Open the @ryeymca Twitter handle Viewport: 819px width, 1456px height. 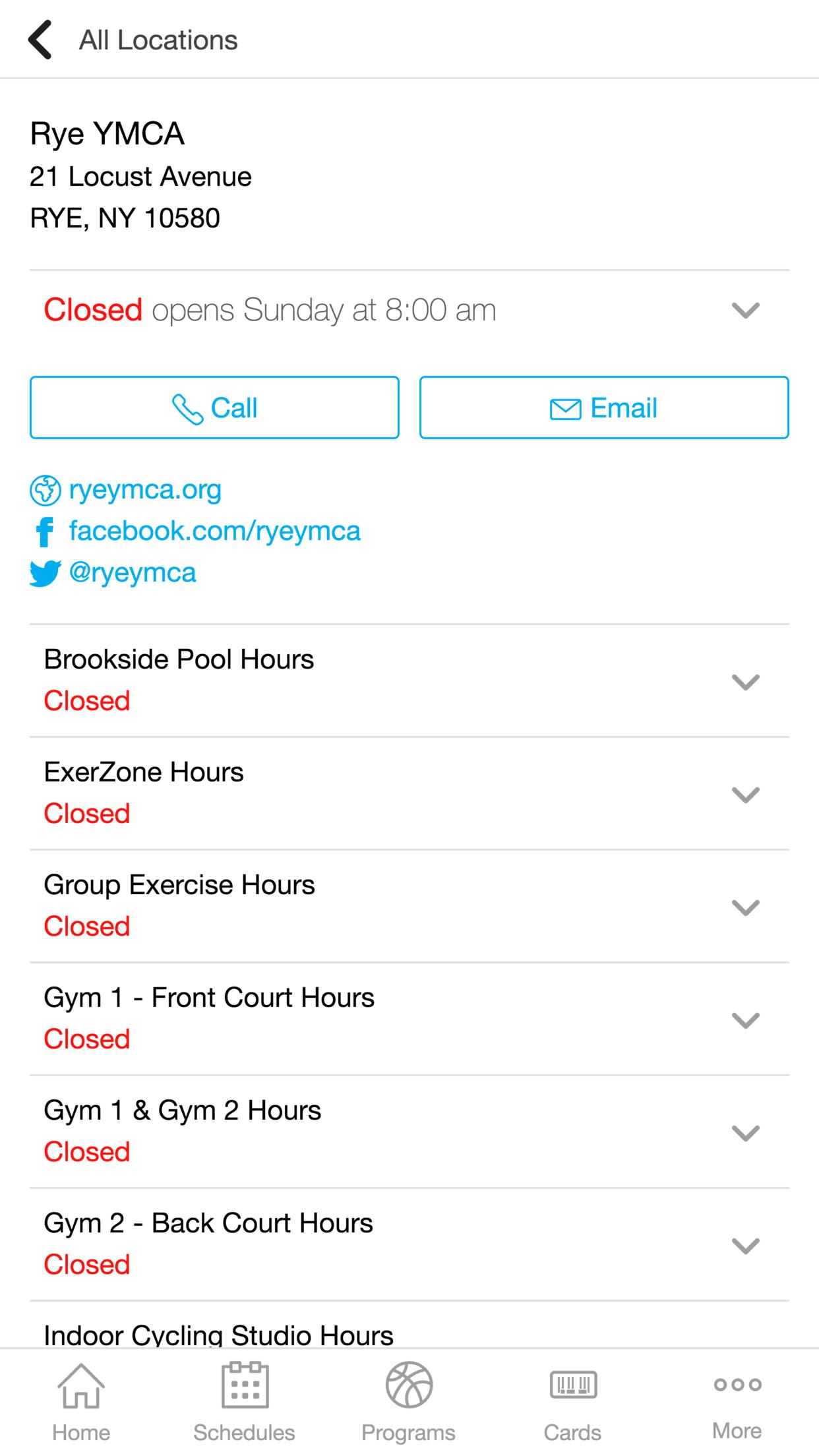(x=132, y=572)
